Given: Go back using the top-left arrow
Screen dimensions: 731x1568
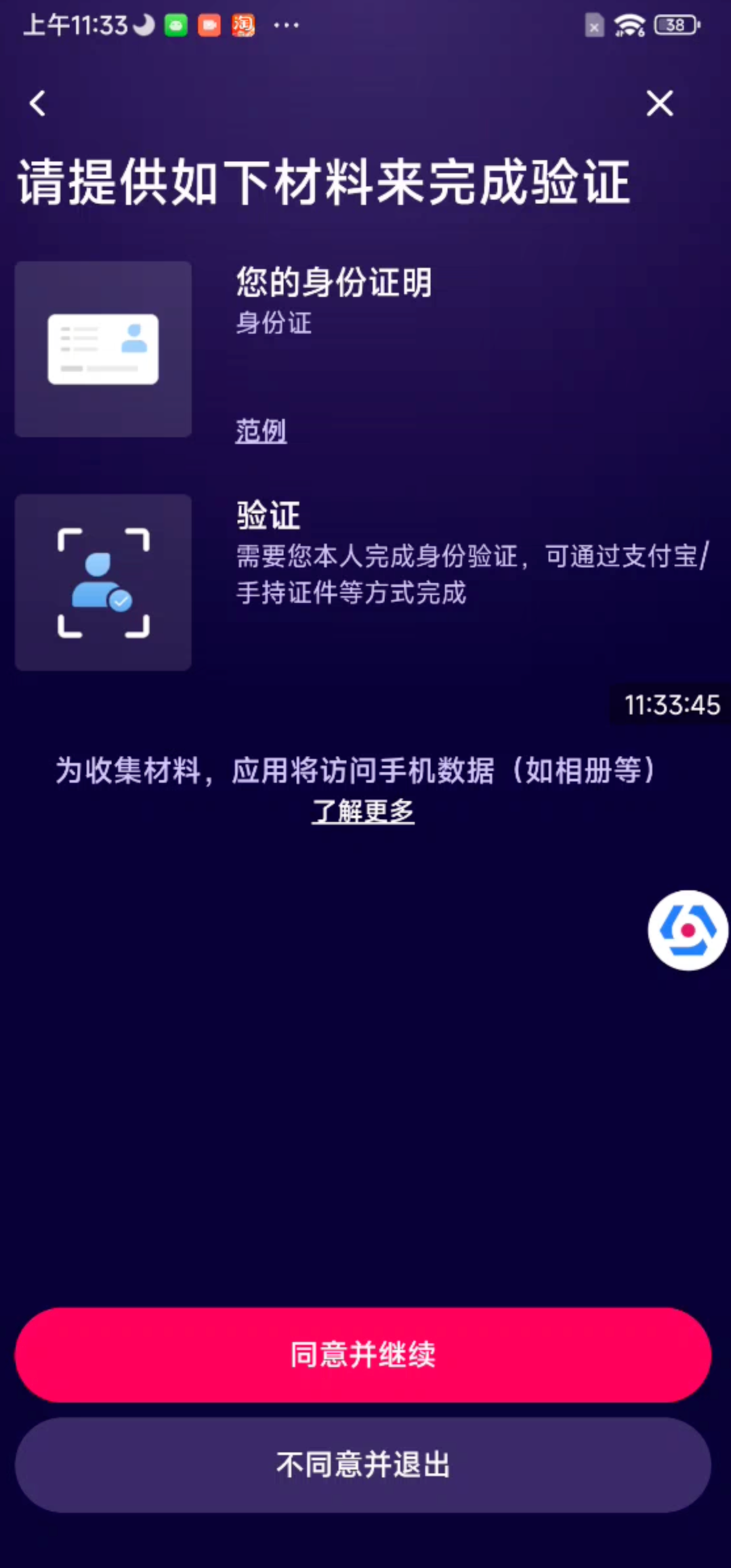Looking at the screenshot, I should click(x=38, y=103).
